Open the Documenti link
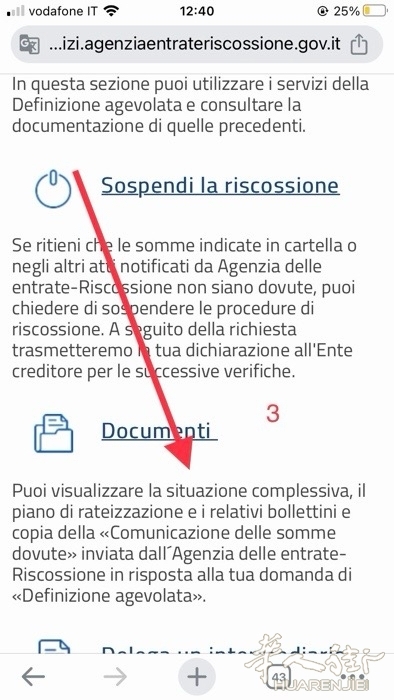Viewport: 394px width, 700px height. point(159,431)
